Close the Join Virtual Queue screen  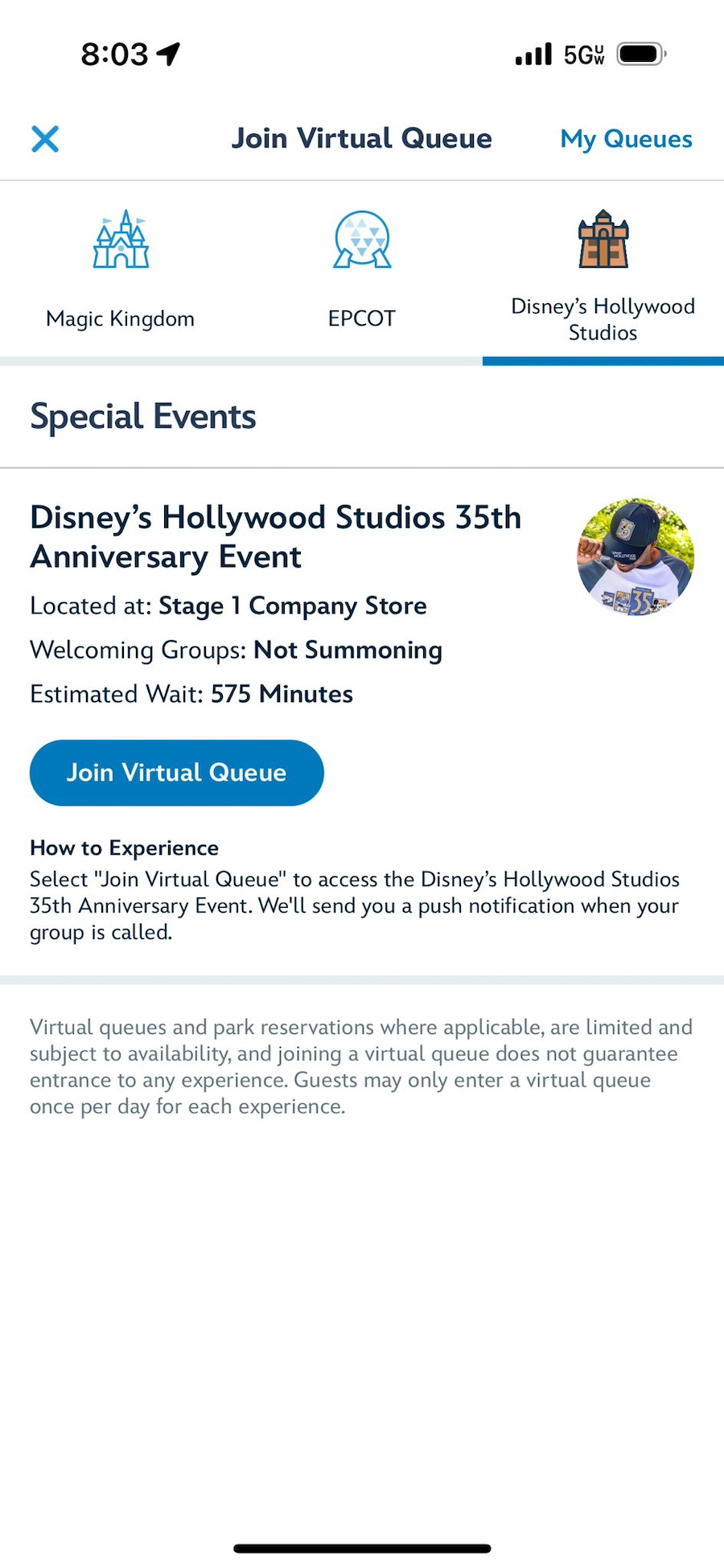[x=45, y=139]
